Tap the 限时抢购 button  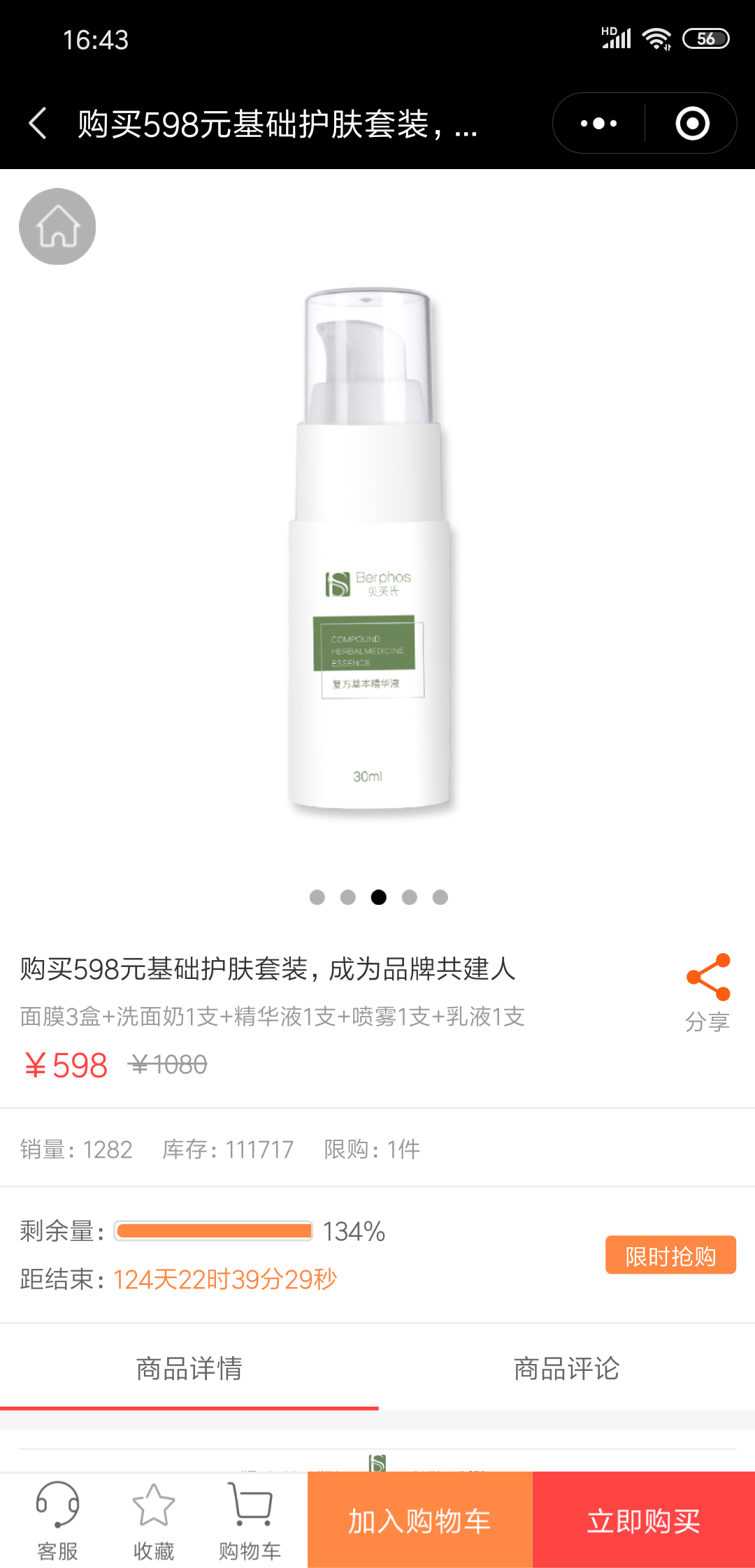[670, 1256]
